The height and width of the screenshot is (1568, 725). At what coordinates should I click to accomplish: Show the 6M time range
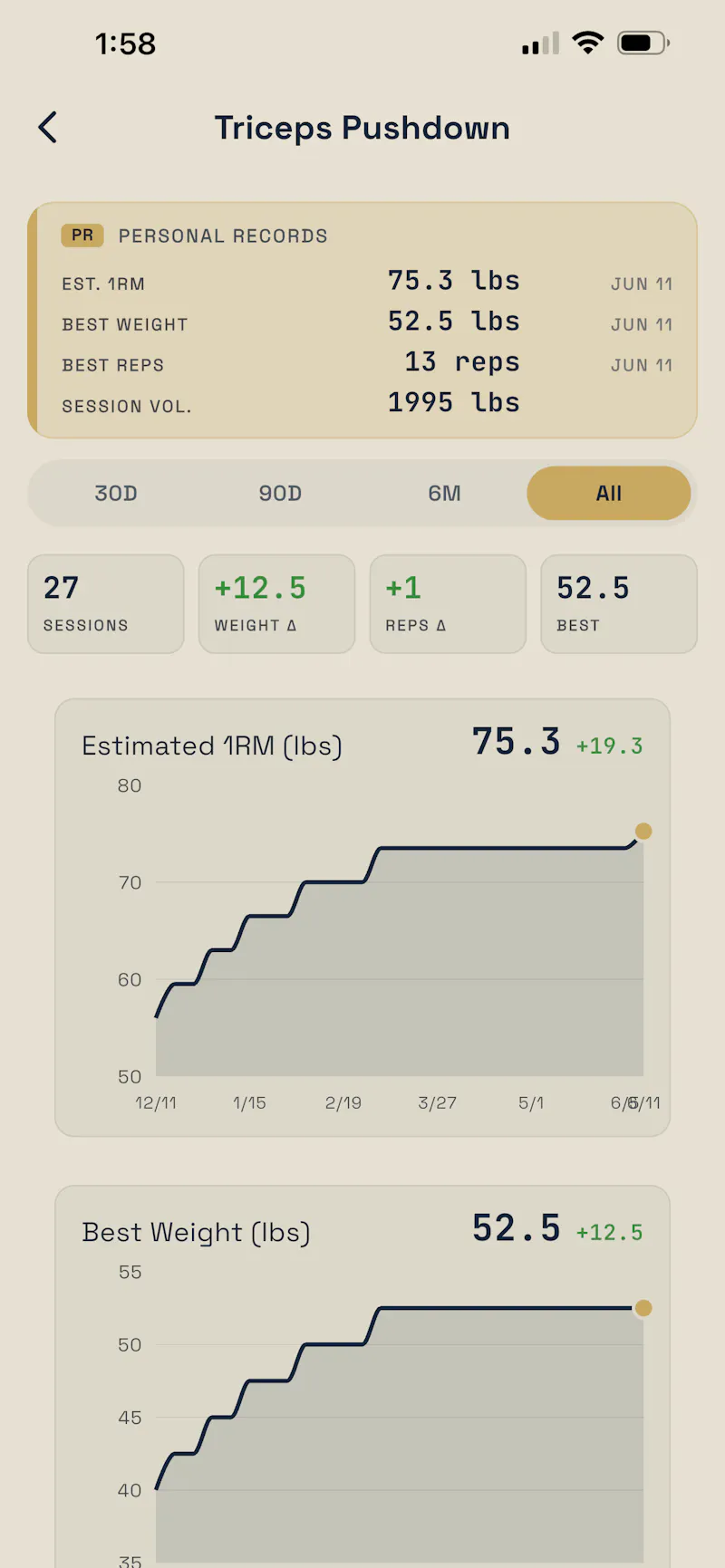point(444,494)
